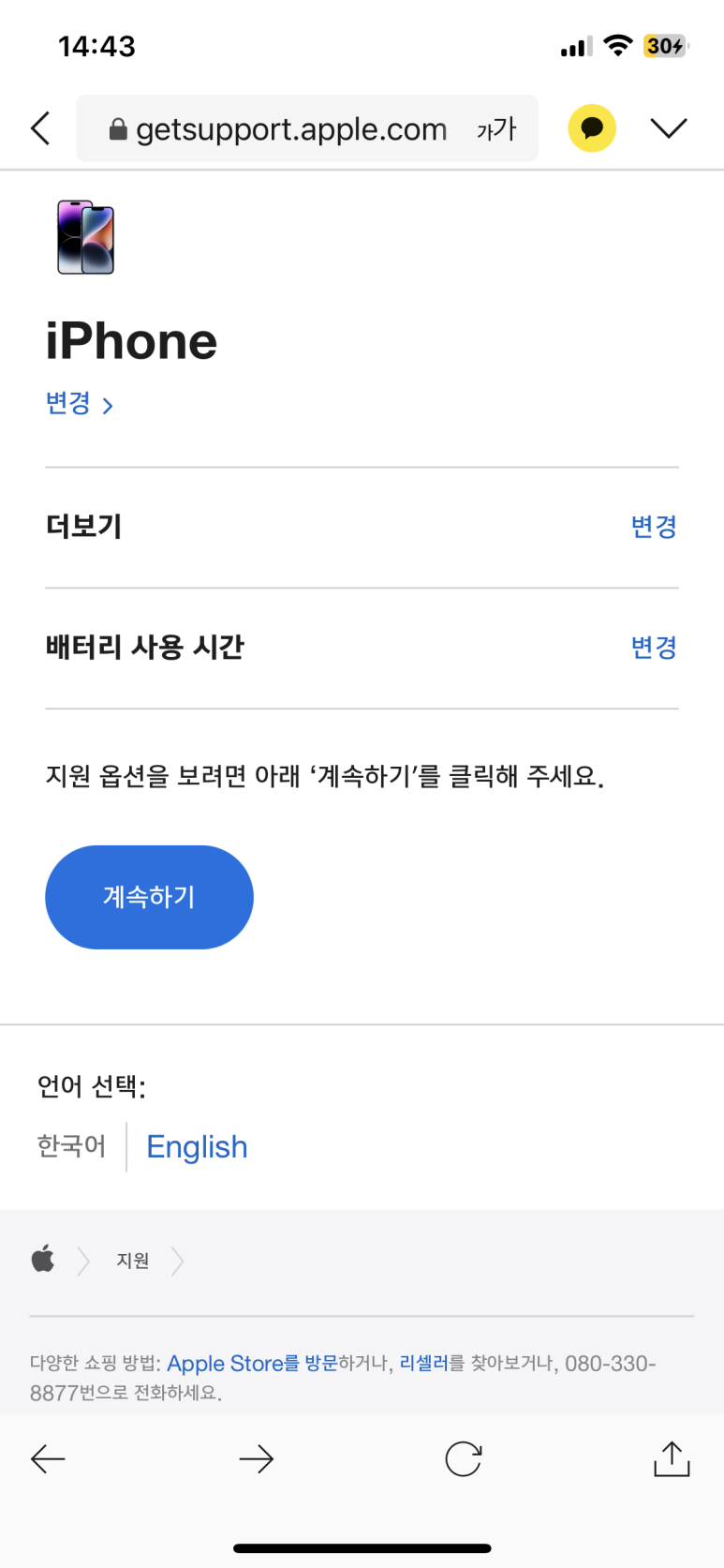The height and width of the screenshot is (1568, 724).
Task: Reload the page
Action: [464, 1458]
